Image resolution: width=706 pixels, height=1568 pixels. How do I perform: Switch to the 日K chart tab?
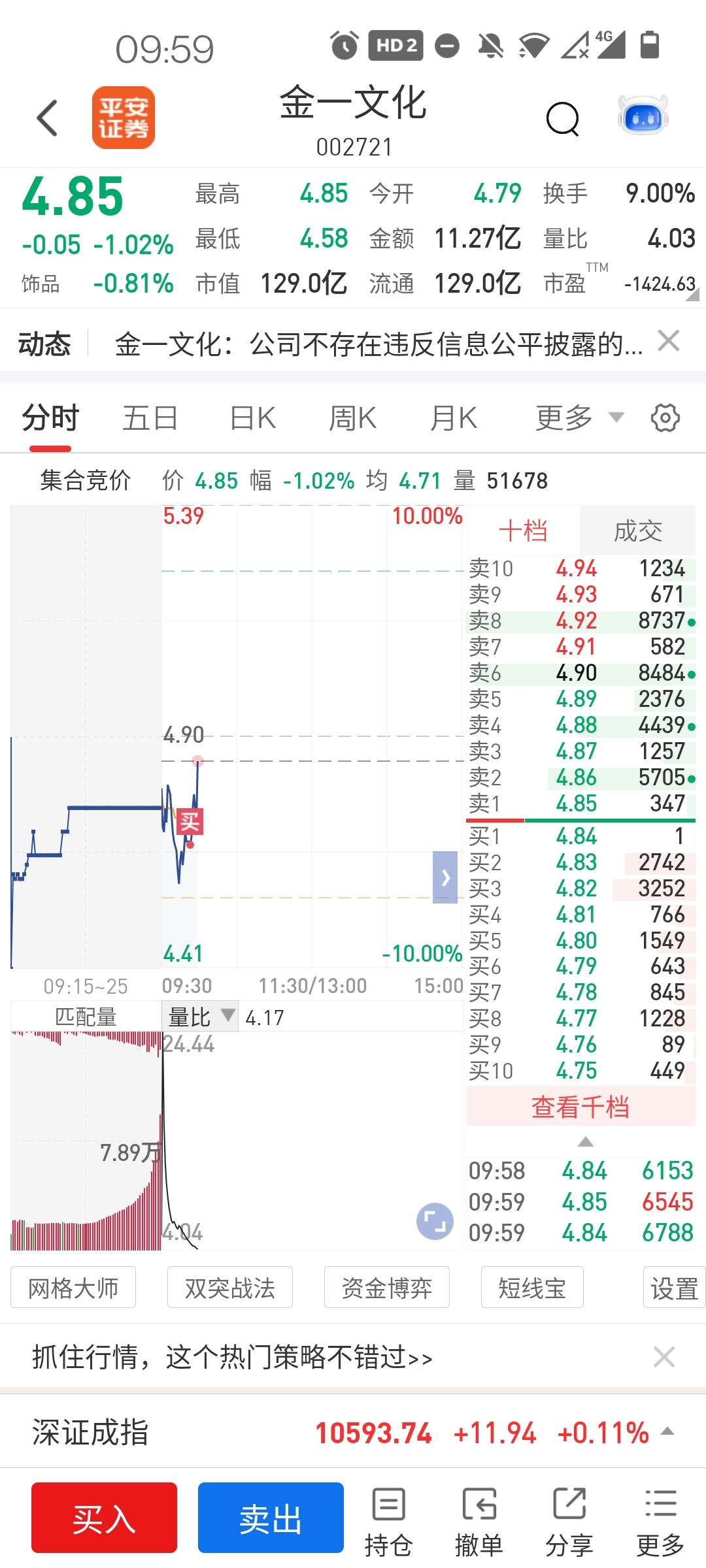pyautogui.click(x=254, y=417)
